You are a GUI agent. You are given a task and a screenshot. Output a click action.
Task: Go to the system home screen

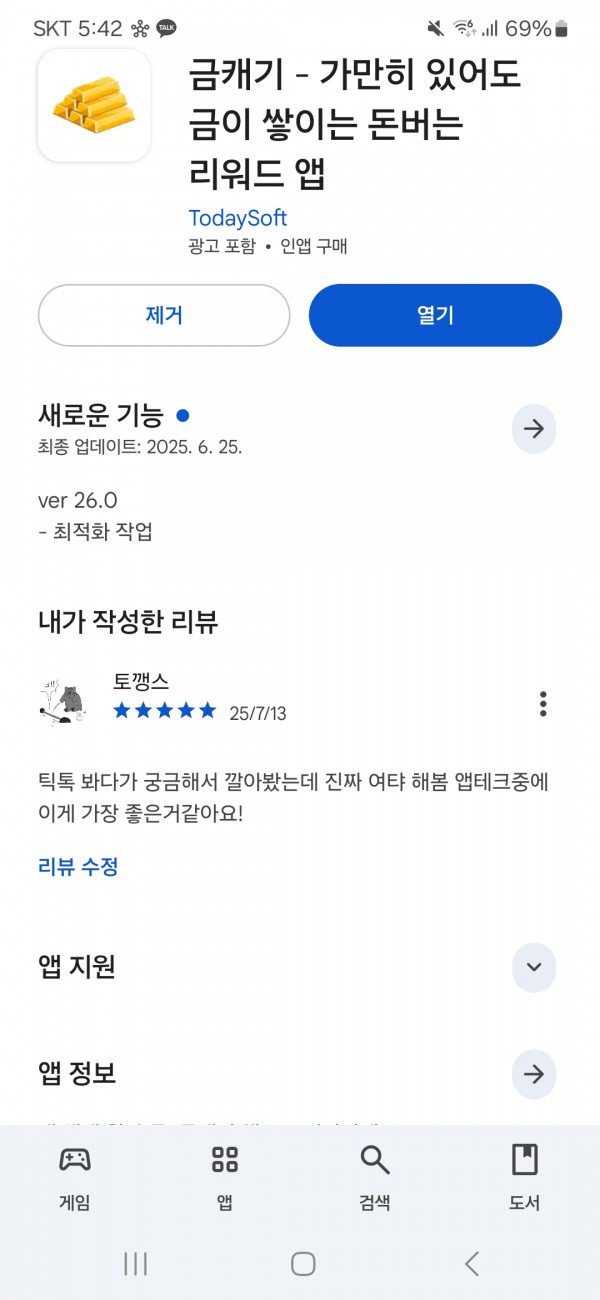click(303, 1264)
